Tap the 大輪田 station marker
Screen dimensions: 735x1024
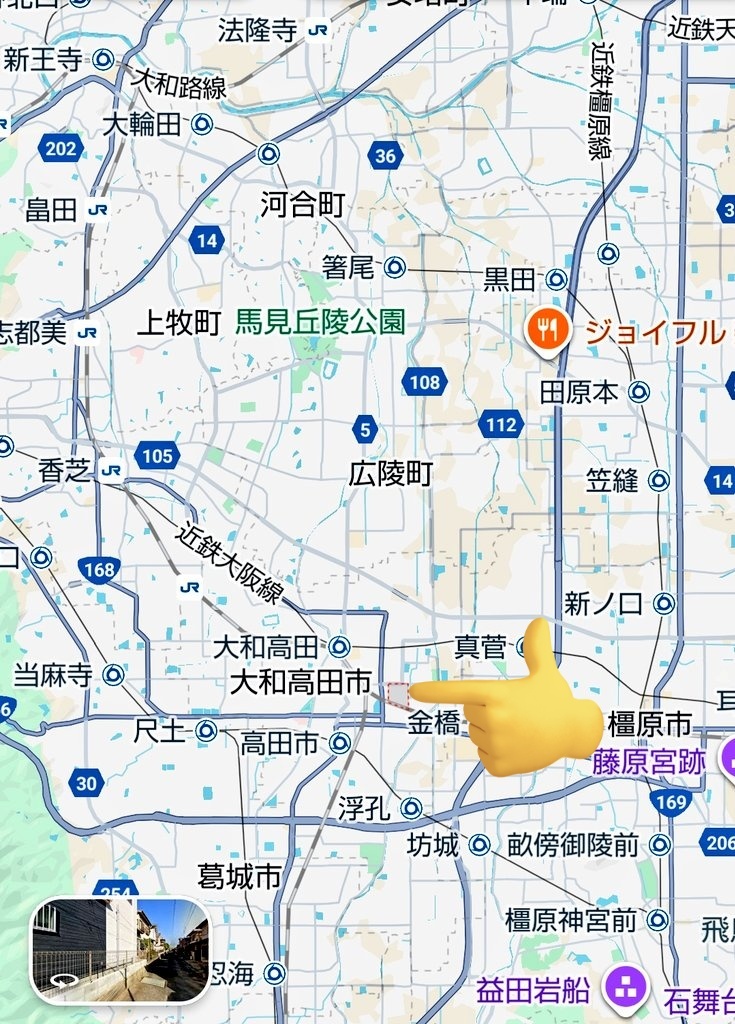coord(203,124)
